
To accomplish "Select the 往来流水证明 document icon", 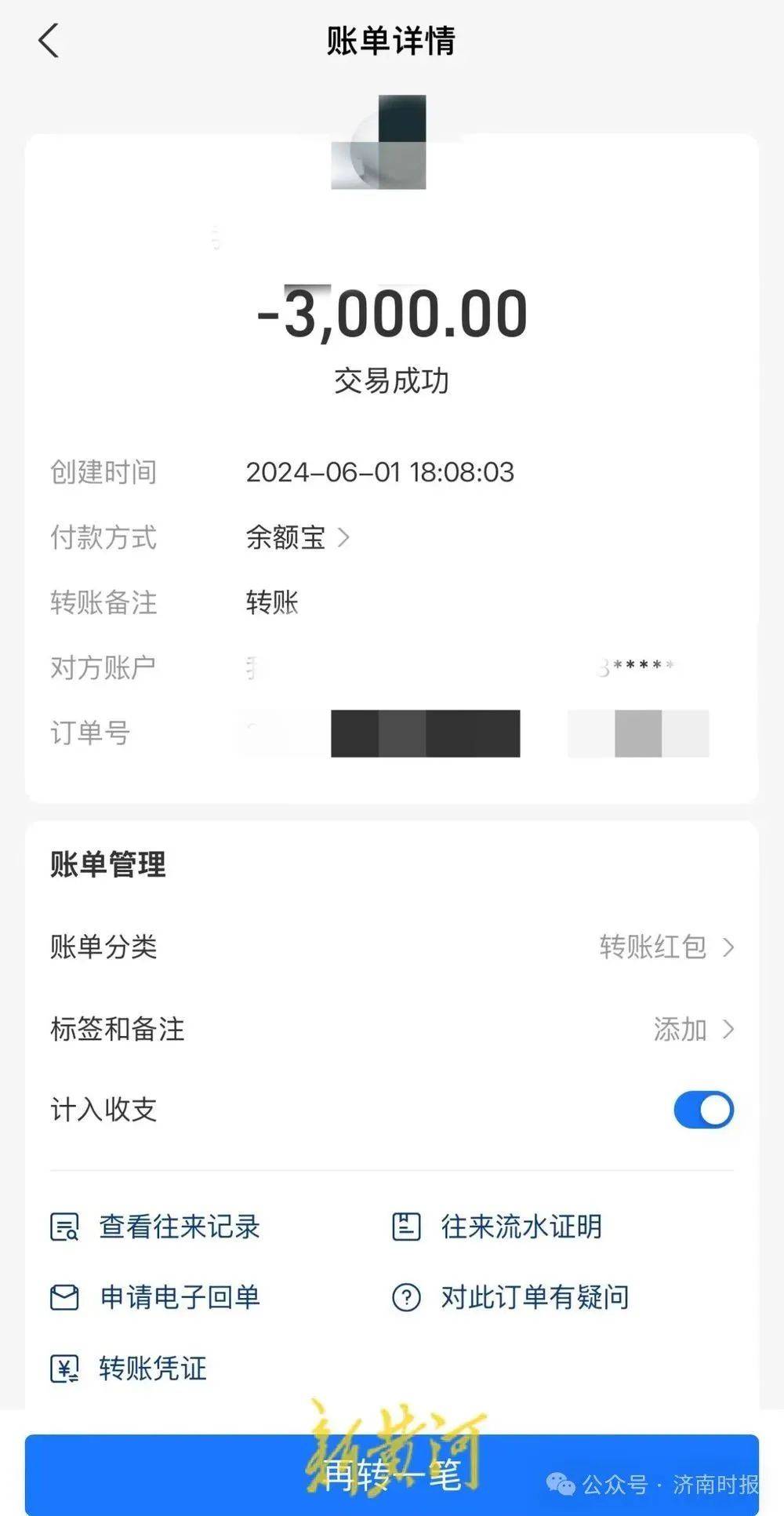I will (x=405, y=1227).
